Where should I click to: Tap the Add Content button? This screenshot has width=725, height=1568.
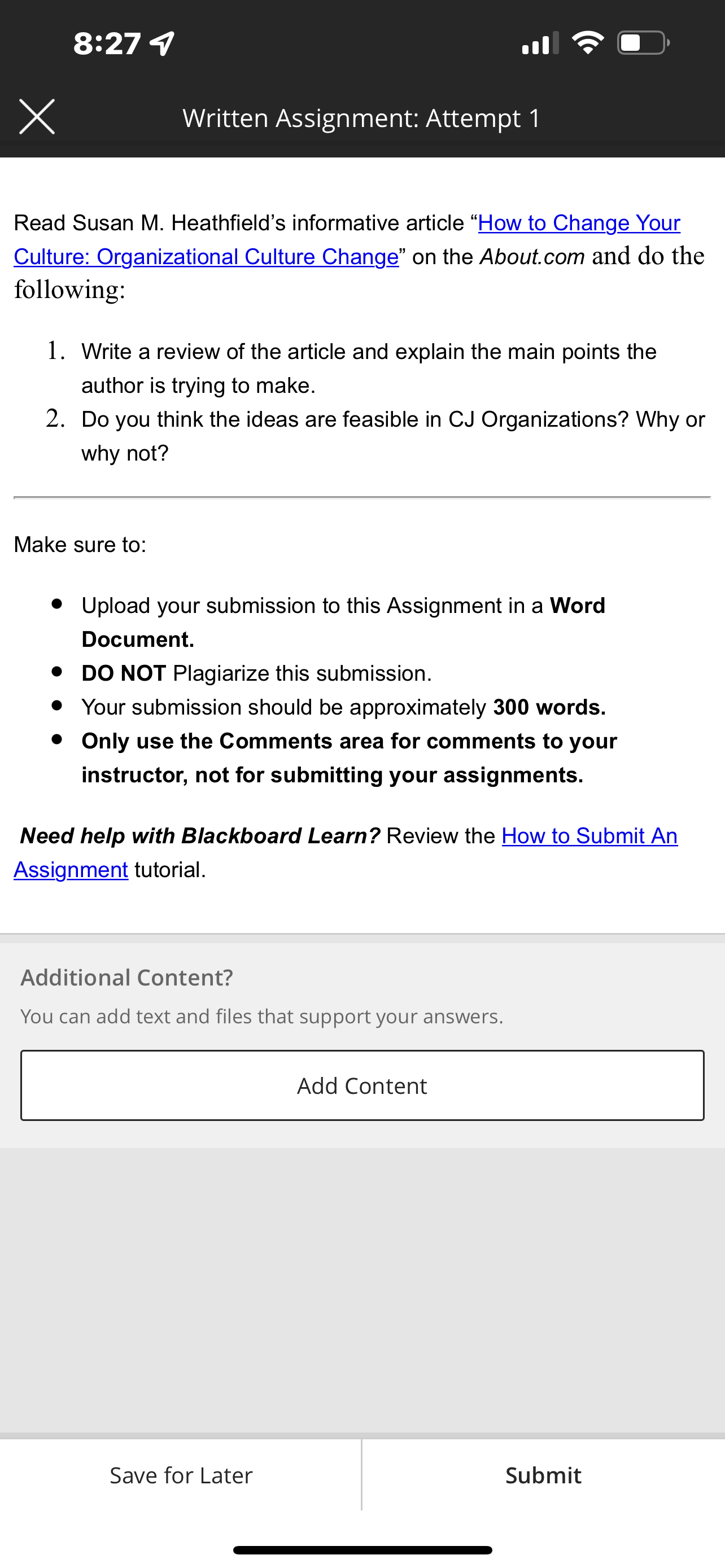point(362,1085)
